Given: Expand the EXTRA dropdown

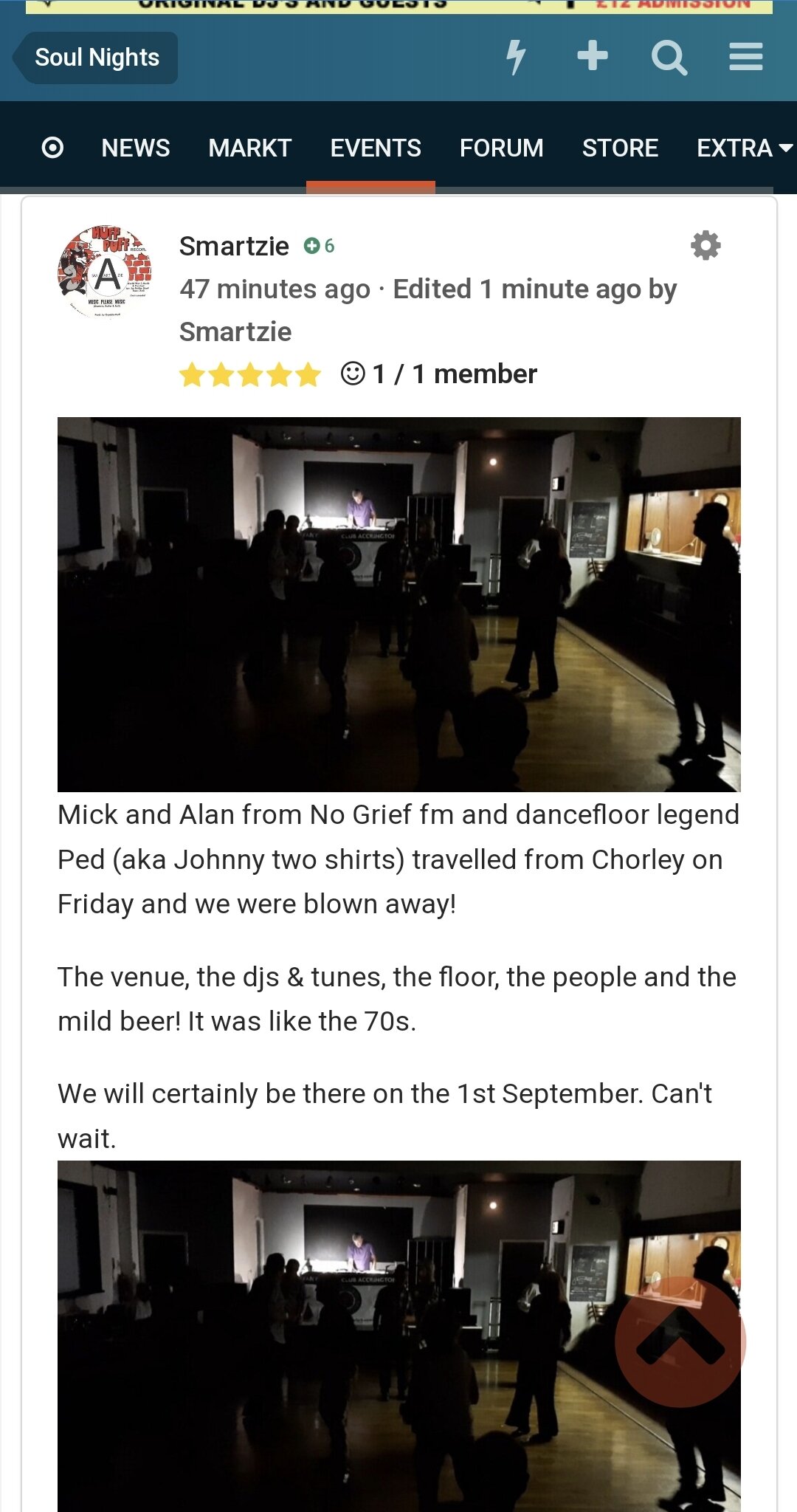Looking at the screenshot, I should [x=744, y=148].
